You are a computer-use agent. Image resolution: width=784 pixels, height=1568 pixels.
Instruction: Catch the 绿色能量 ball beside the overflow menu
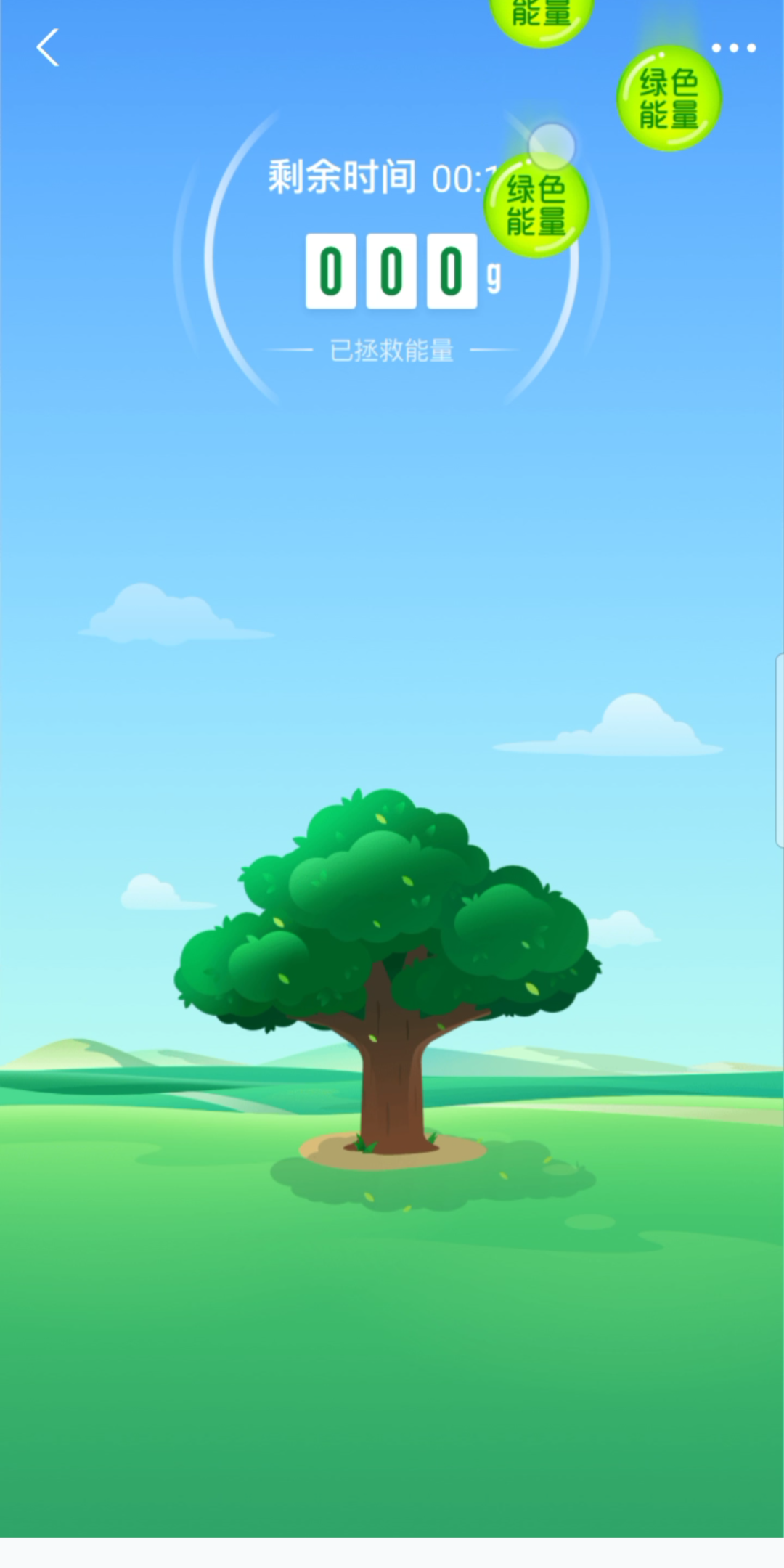[669, 99]
